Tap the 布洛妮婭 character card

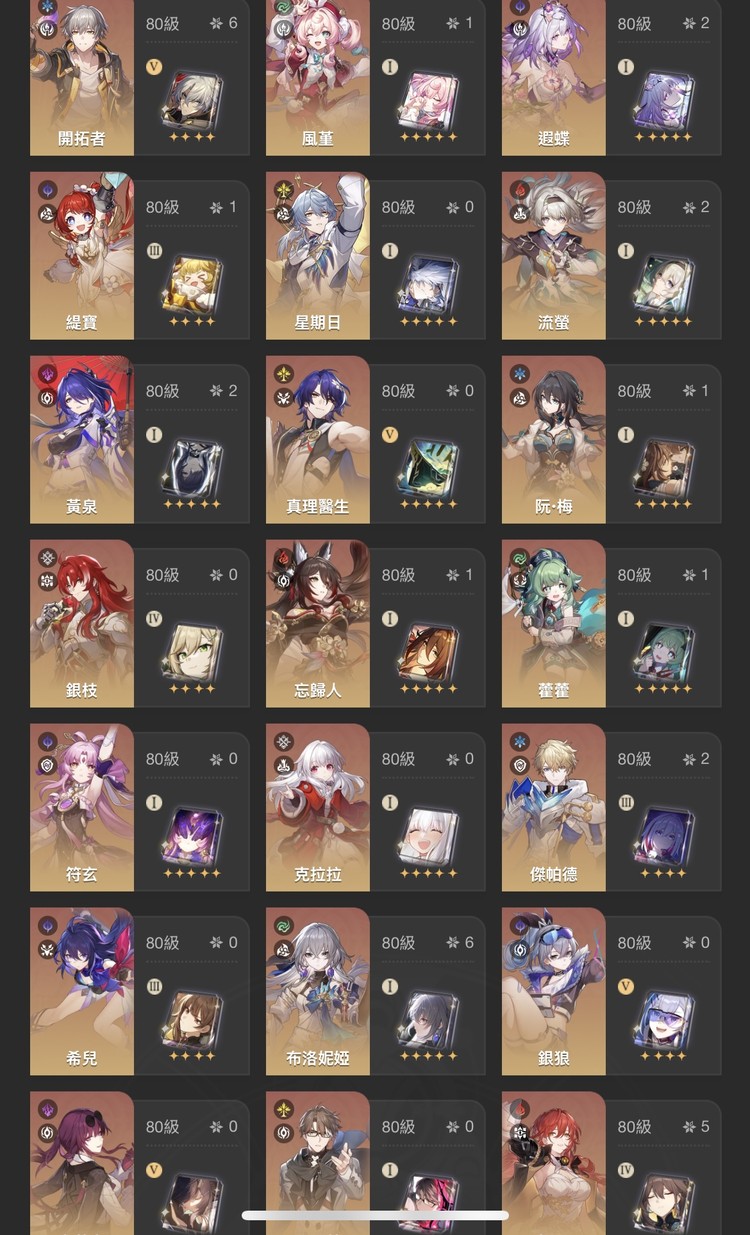(x=318, y=991)
